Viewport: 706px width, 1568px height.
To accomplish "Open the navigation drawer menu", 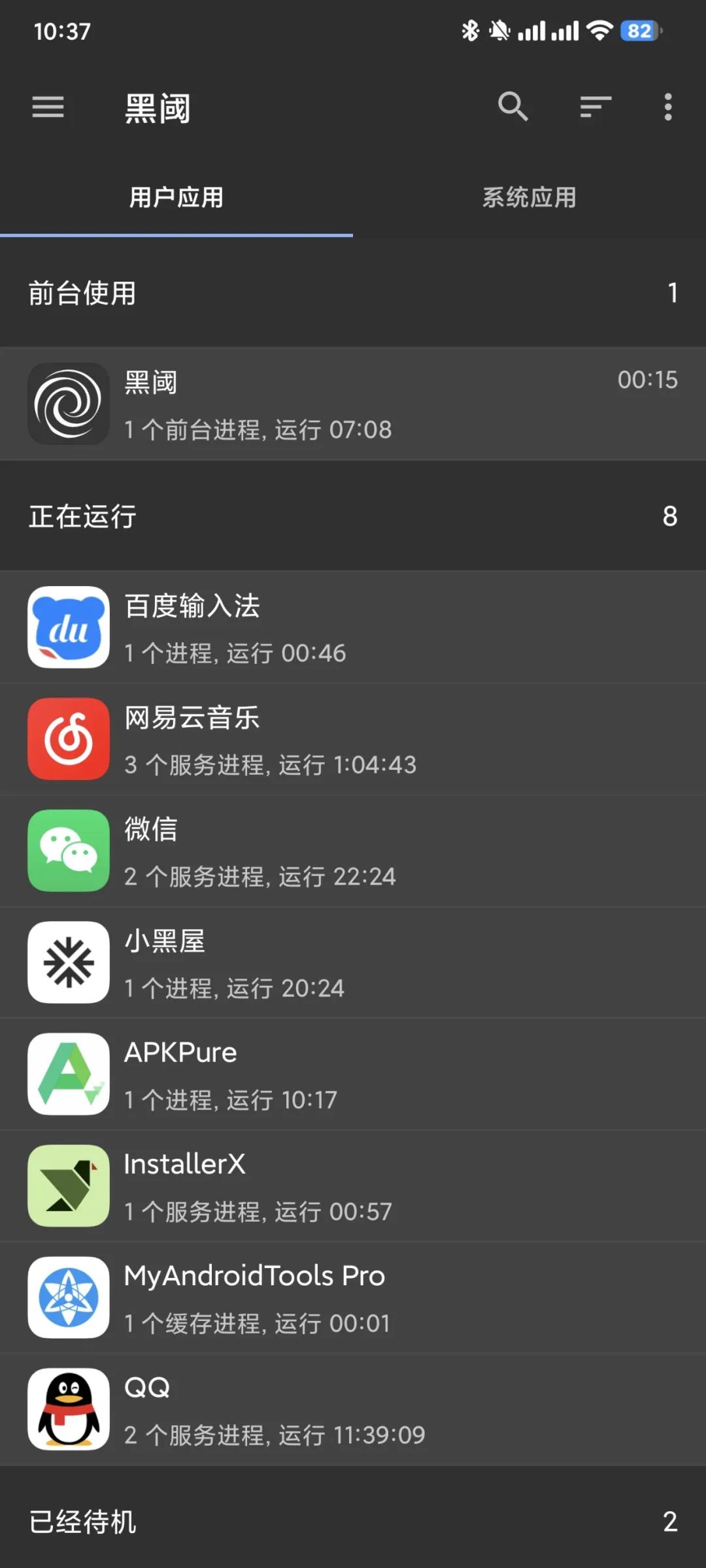I will coord(48,107).
